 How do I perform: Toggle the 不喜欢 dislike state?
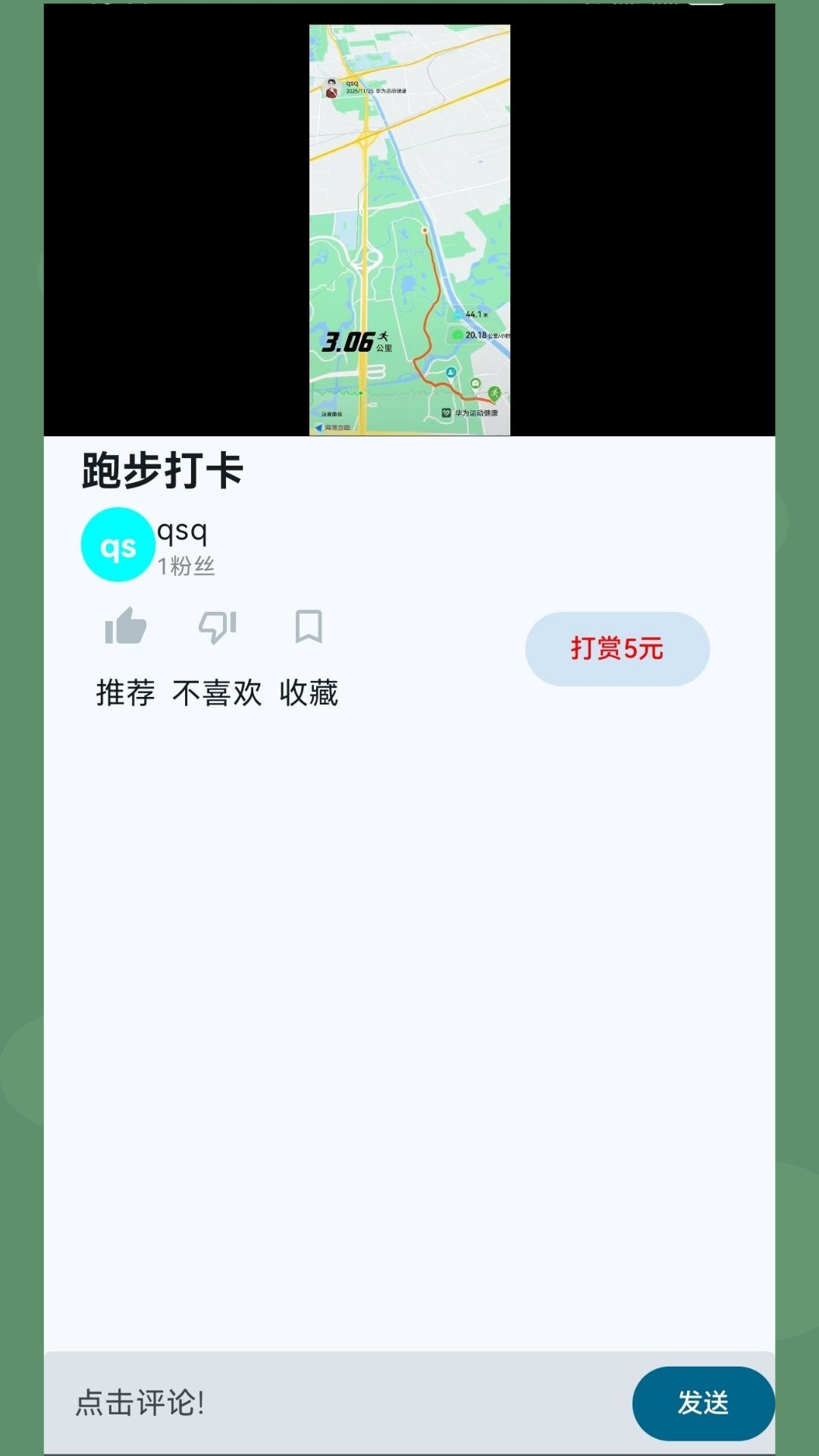click(219, 691)
